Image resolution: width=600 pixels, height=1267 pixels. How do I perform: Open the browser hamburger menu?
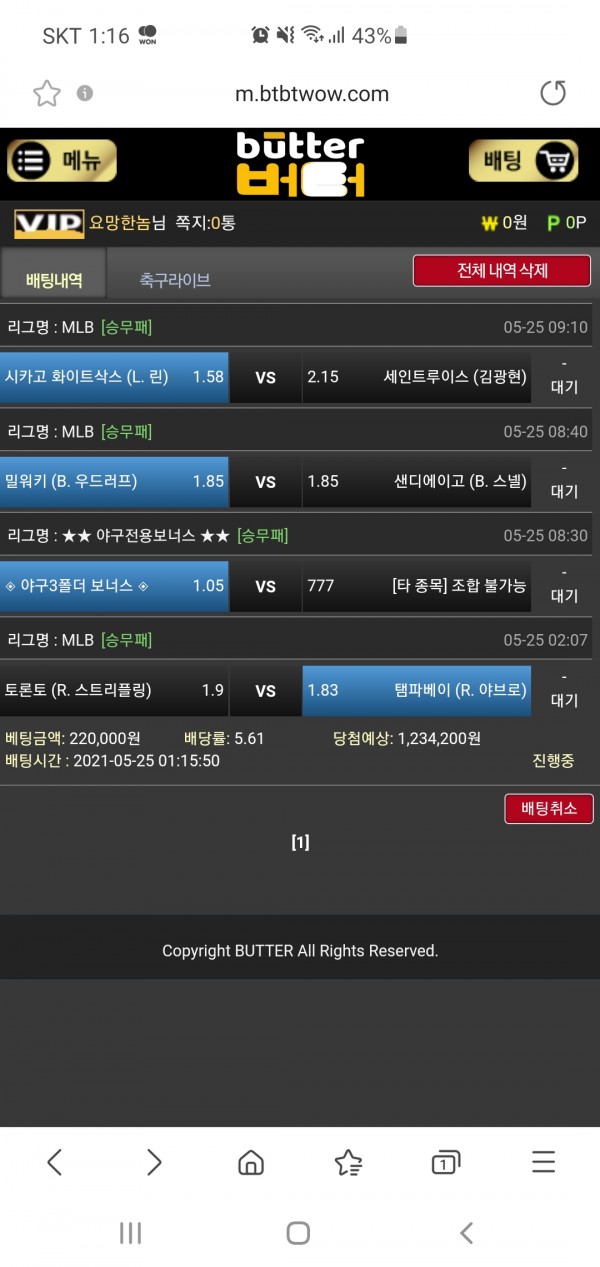(x=543, y=1161)
